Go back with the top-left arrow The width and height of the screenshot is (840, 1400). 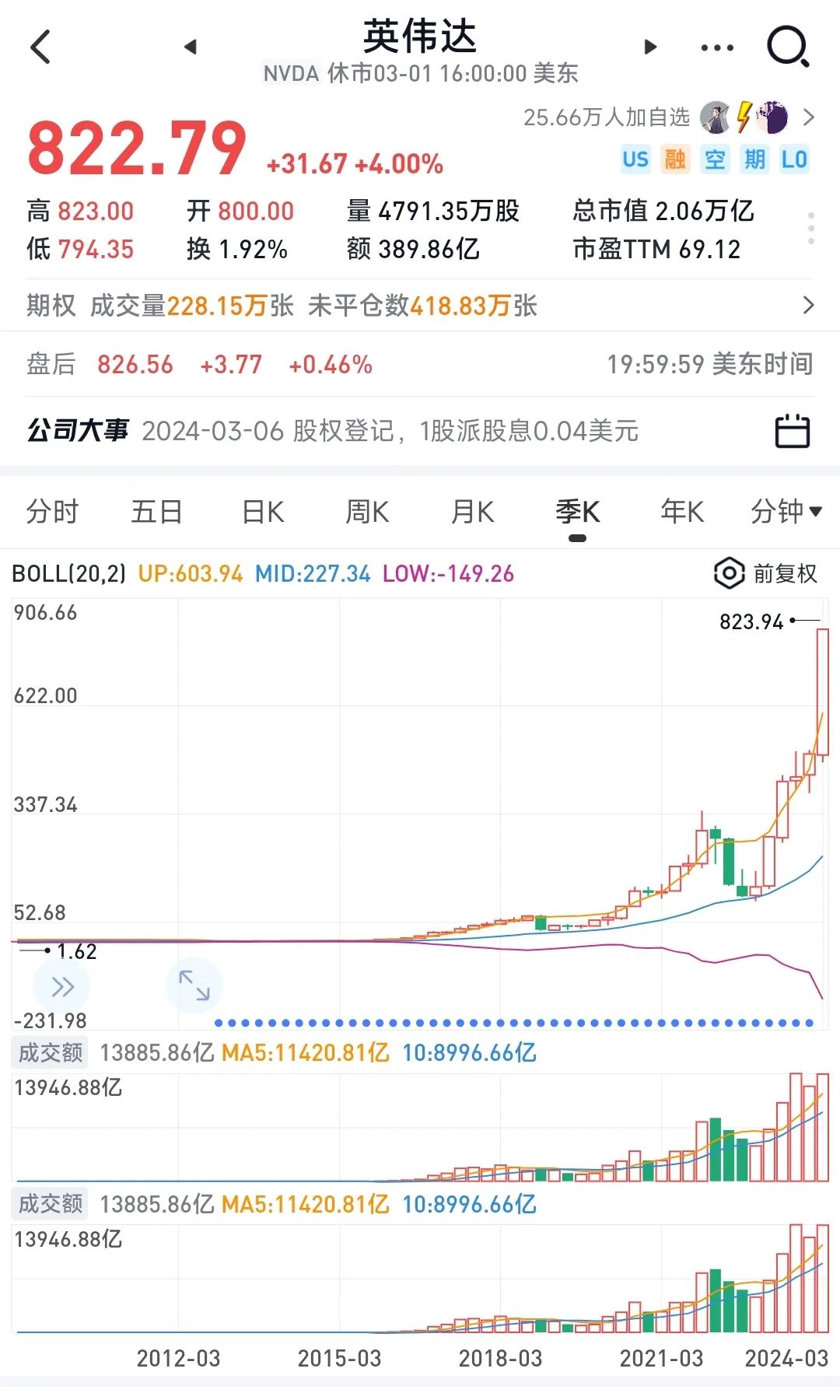[40, 47]
